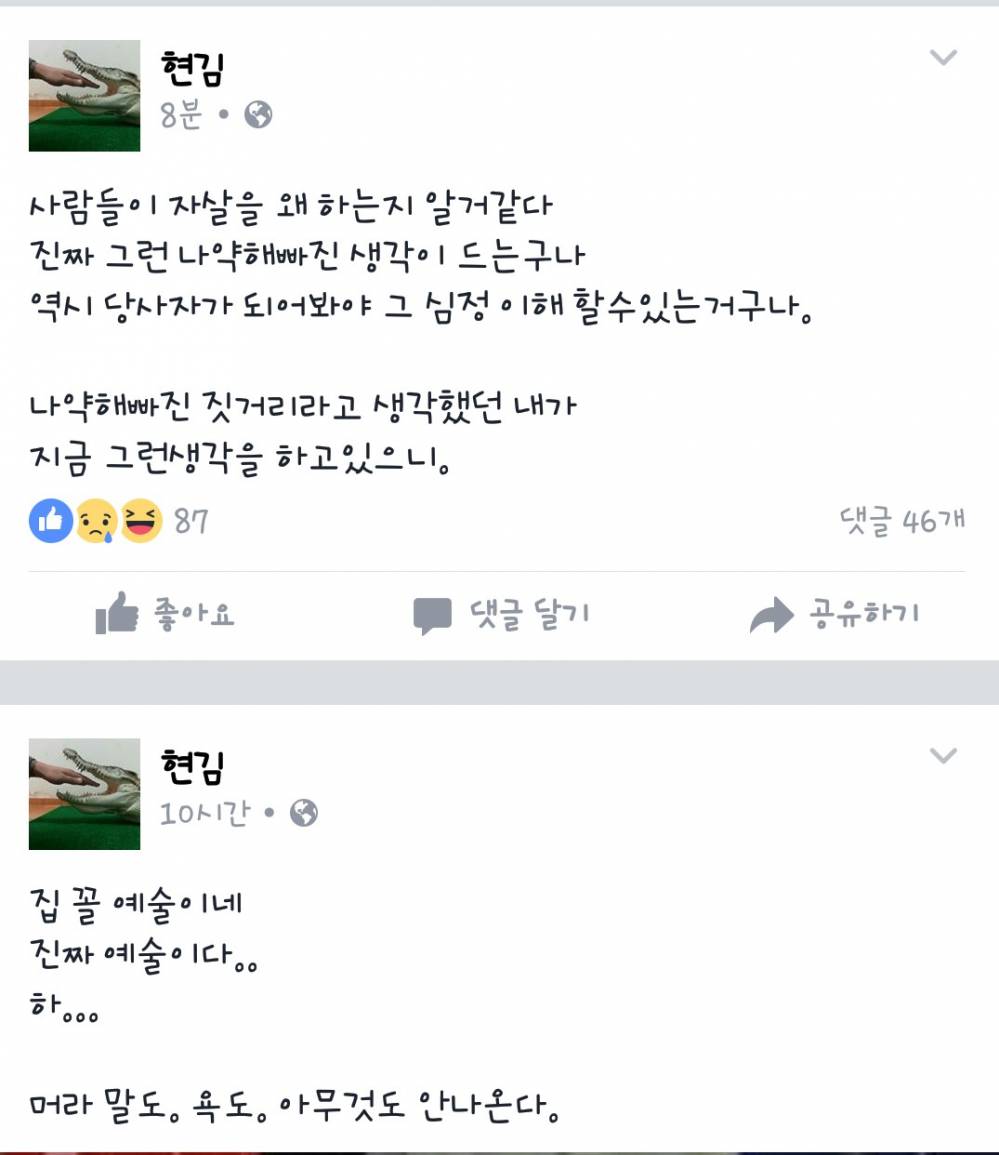Open 현김's profile name on the 10시간 post
This screenshot has width=999, height=1155.
click(192, 766)
